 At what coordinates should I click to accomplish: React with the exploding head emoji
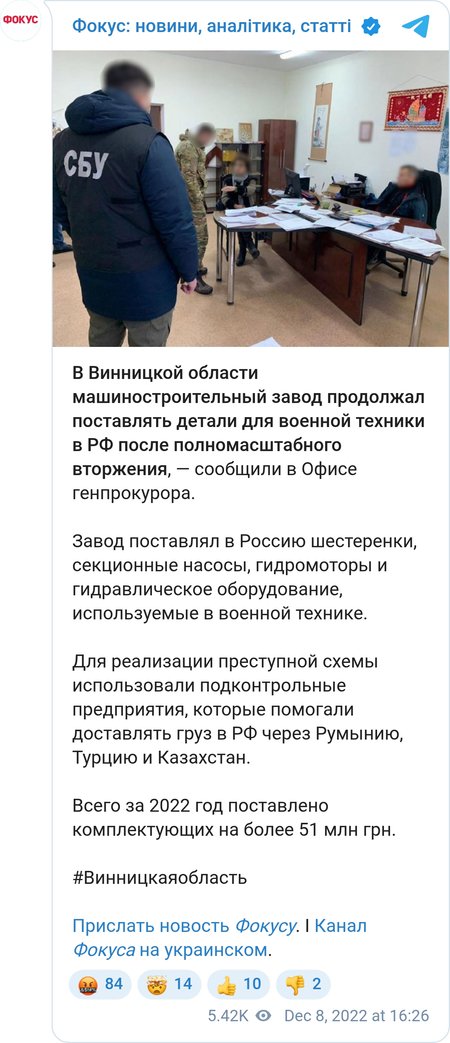[169, 984]
